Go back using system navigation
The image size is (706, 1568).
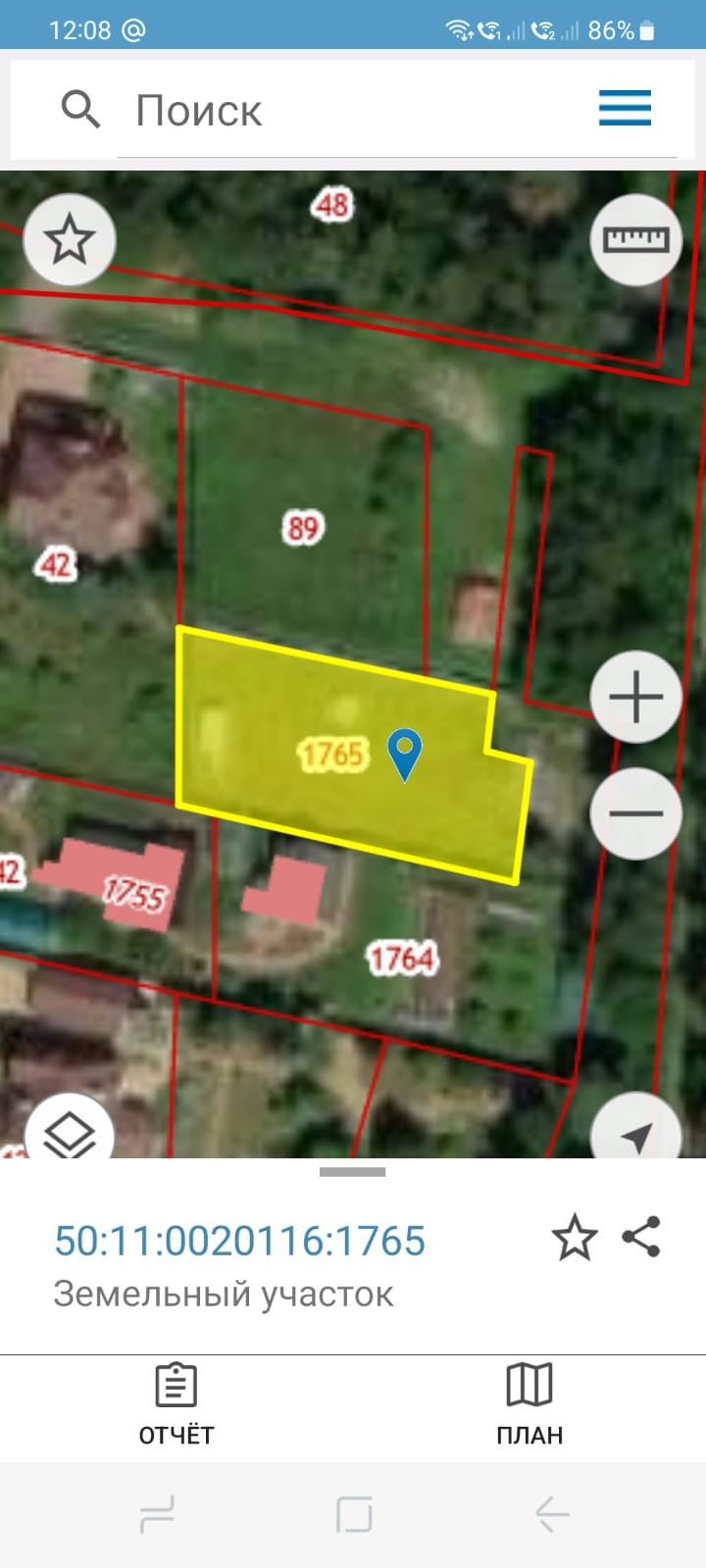point(552,1515)
